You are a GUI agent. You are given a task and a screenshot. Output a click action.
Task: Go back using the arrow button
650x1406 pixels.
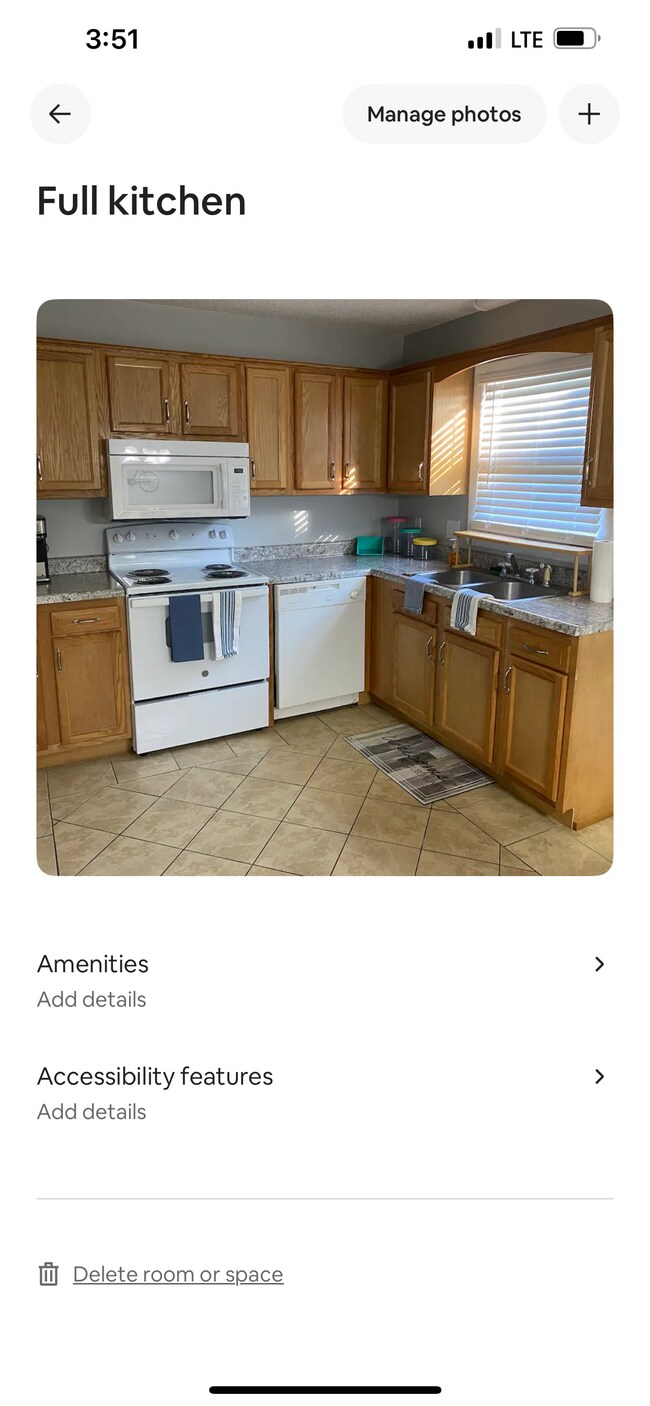click(x=60, y=114)
